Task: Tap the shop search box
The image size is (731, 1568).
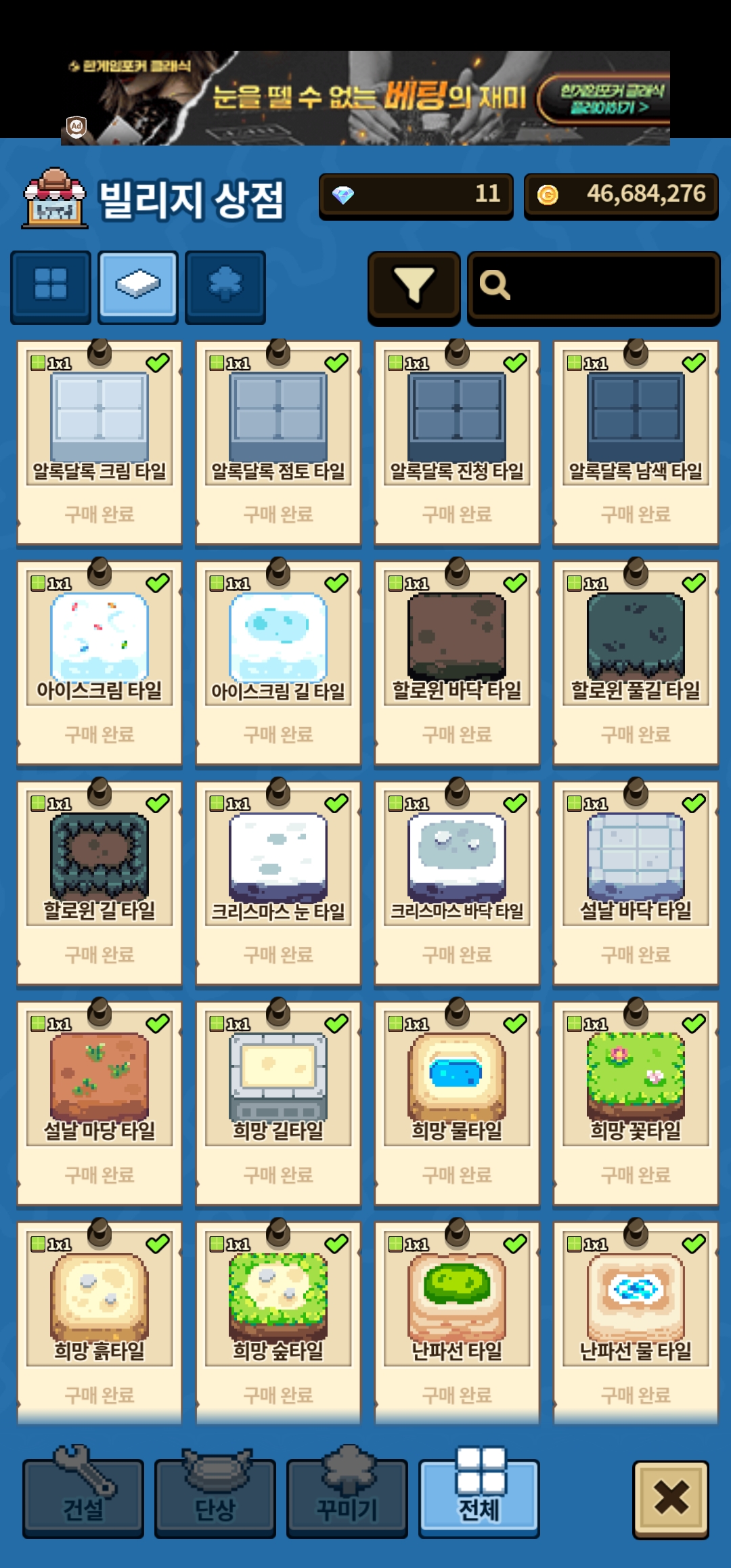Action: click(593, 285)
